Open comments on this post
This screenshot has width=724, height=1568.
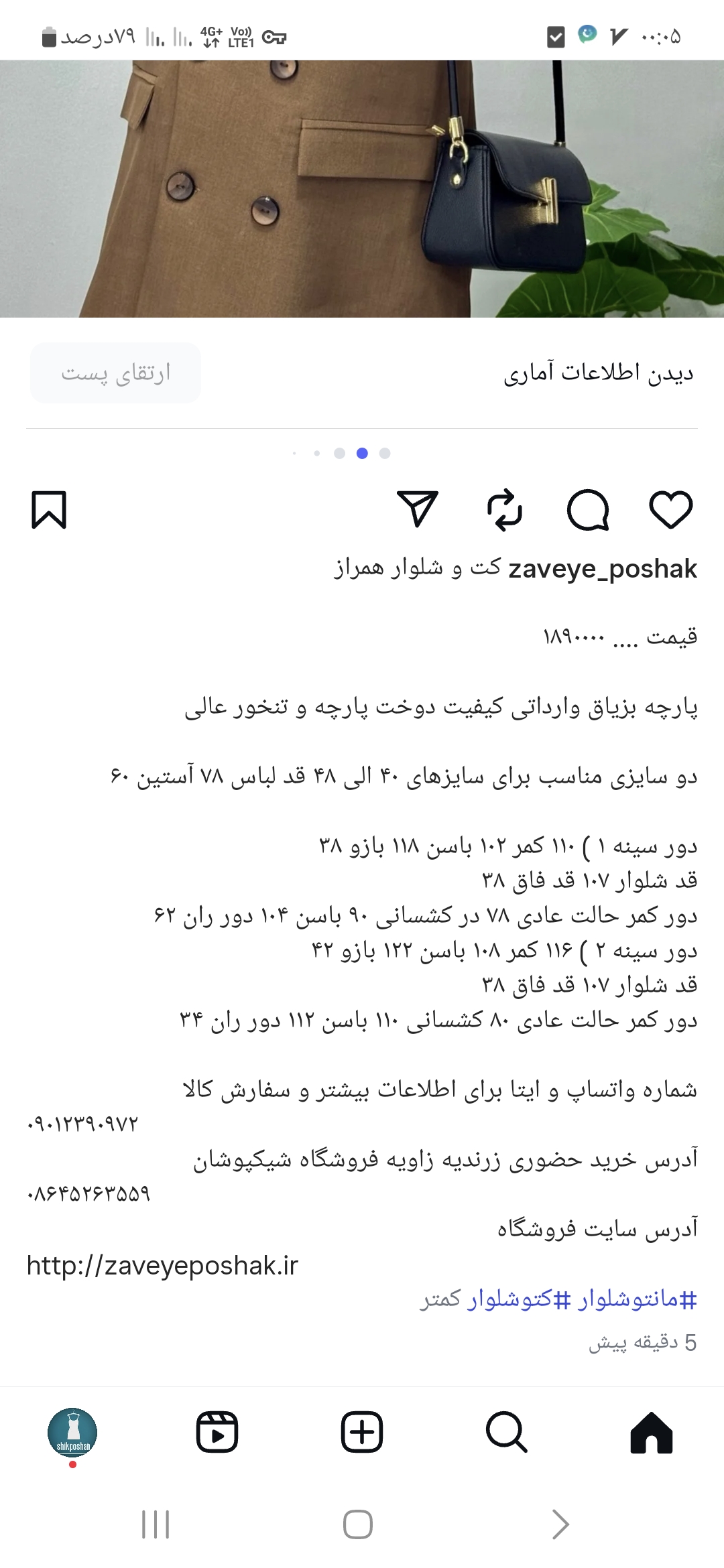pos(588,510)
